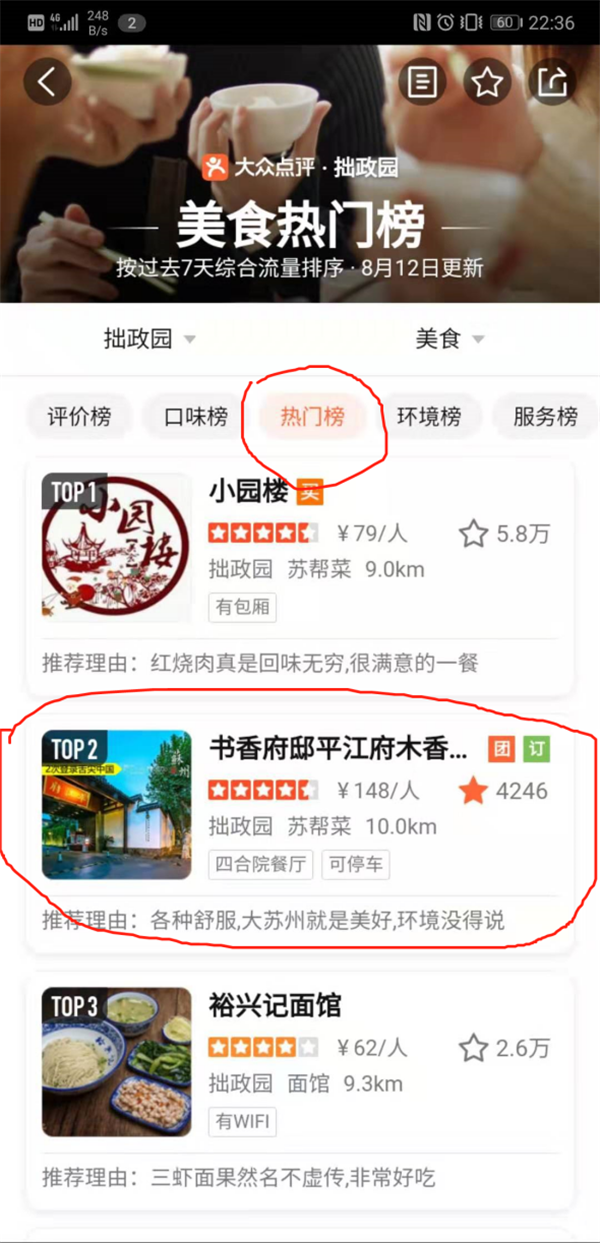Viewport: 600px width, 1243px height.
Task: Expand the 拙政园 location dropdown
Action: coord(150,340)
